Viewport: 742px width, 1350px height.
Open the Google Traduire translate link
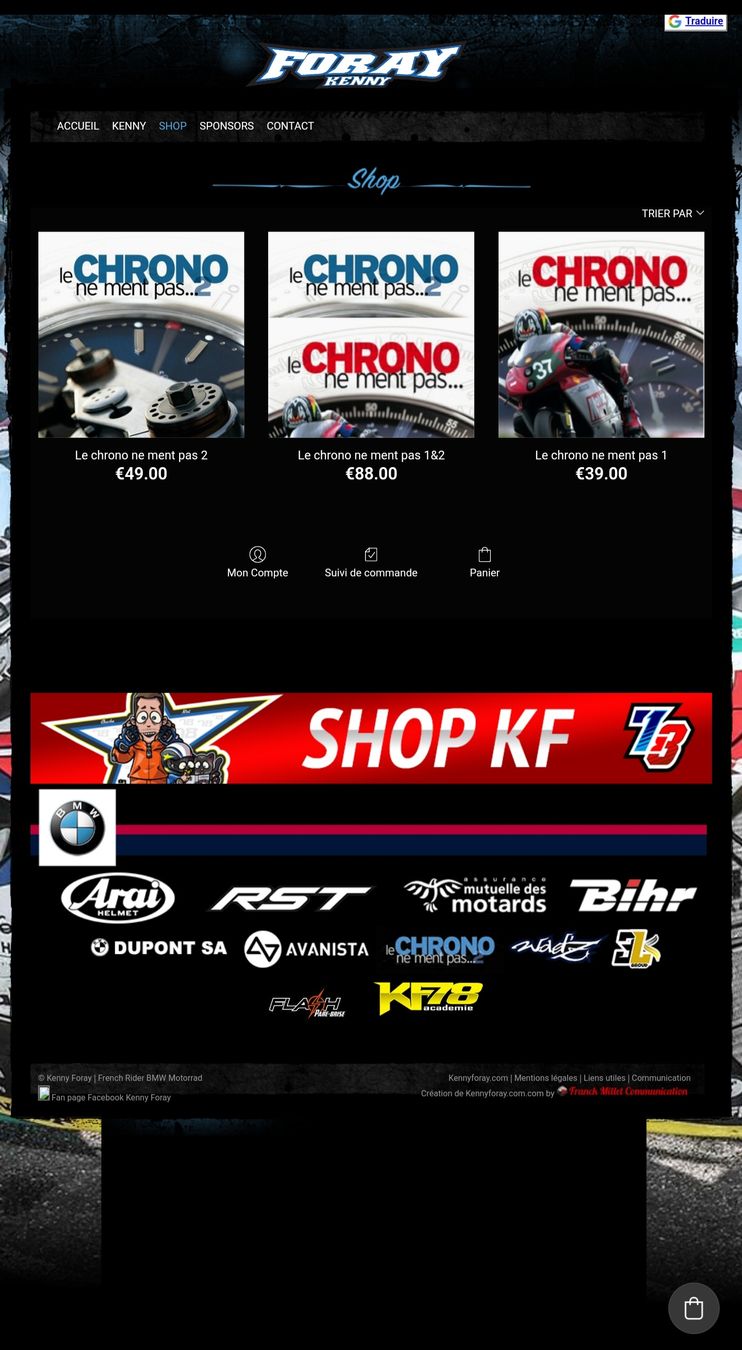click(703, 21)
